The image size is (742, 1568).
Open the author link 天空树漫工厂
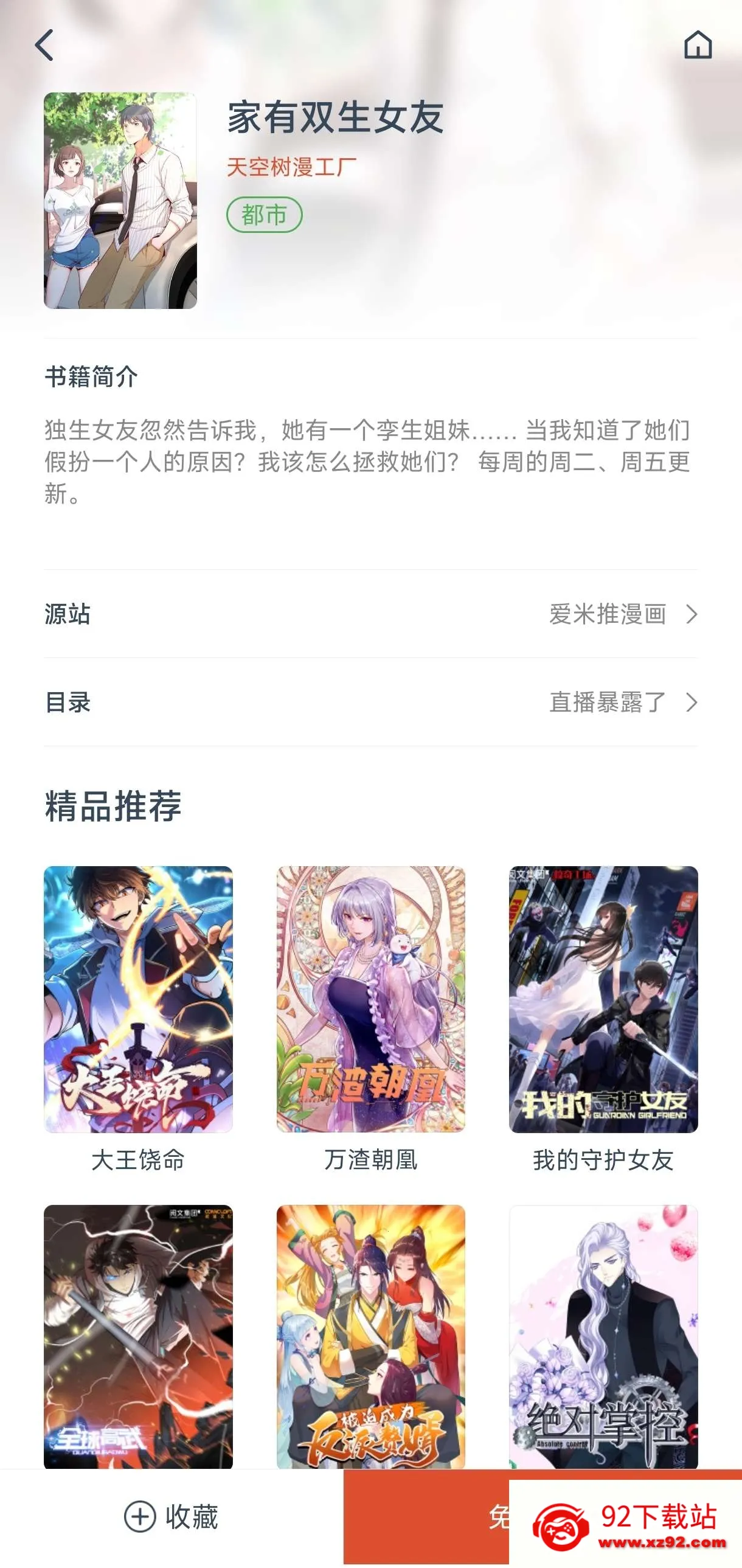pyautogui.click(x=291, y=167)
